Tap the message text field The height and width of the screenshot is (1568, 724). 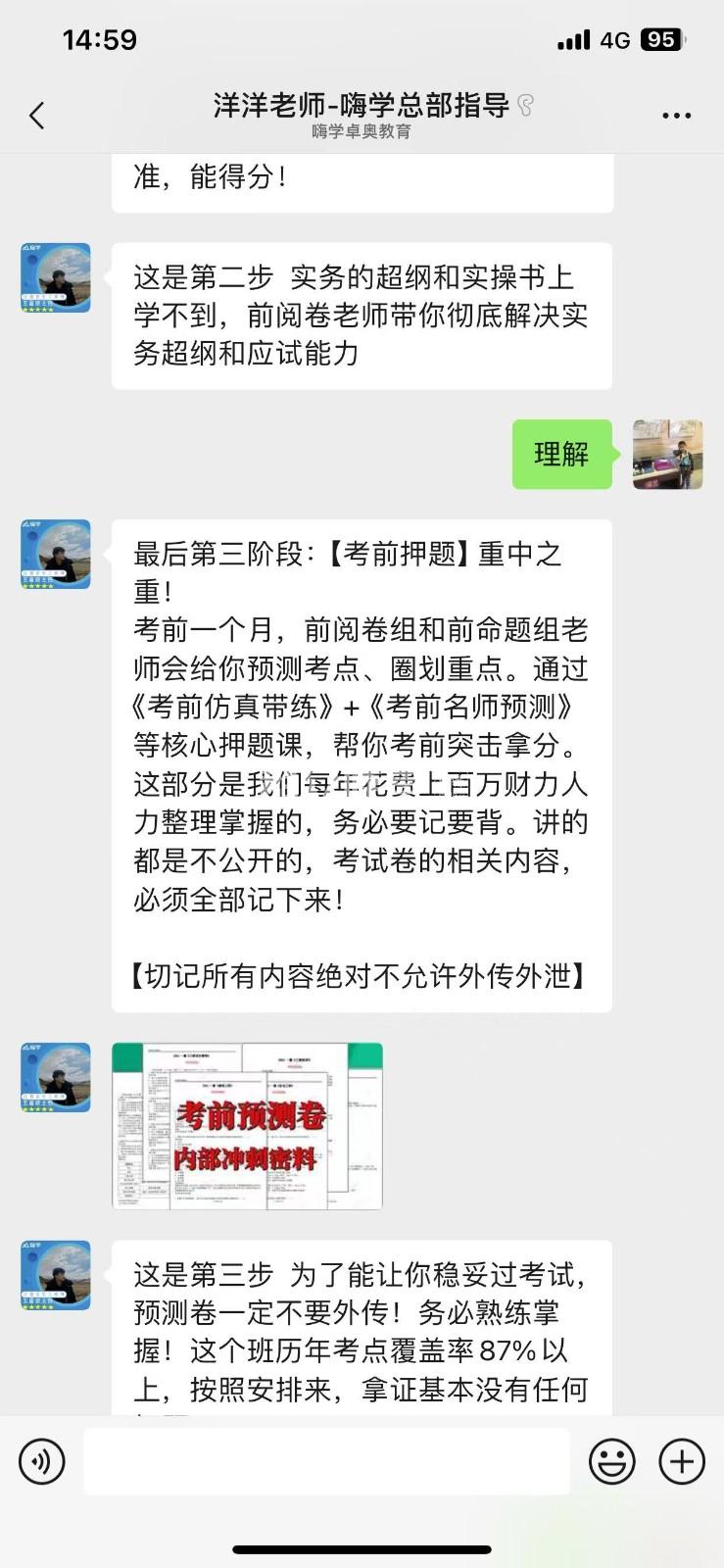tap(326, 1461)
